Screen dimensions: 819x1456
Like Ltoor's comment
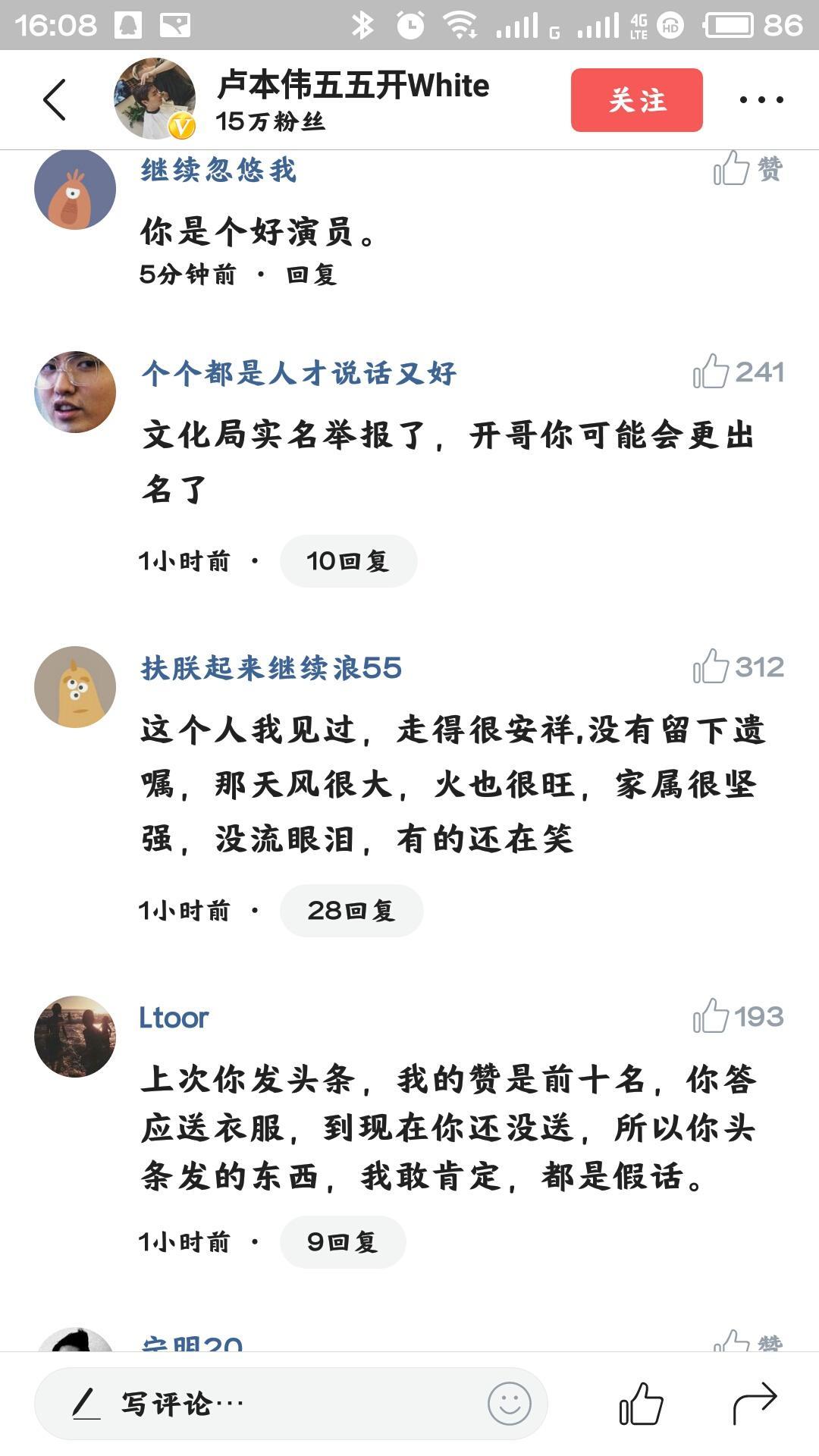[738, 1017]
